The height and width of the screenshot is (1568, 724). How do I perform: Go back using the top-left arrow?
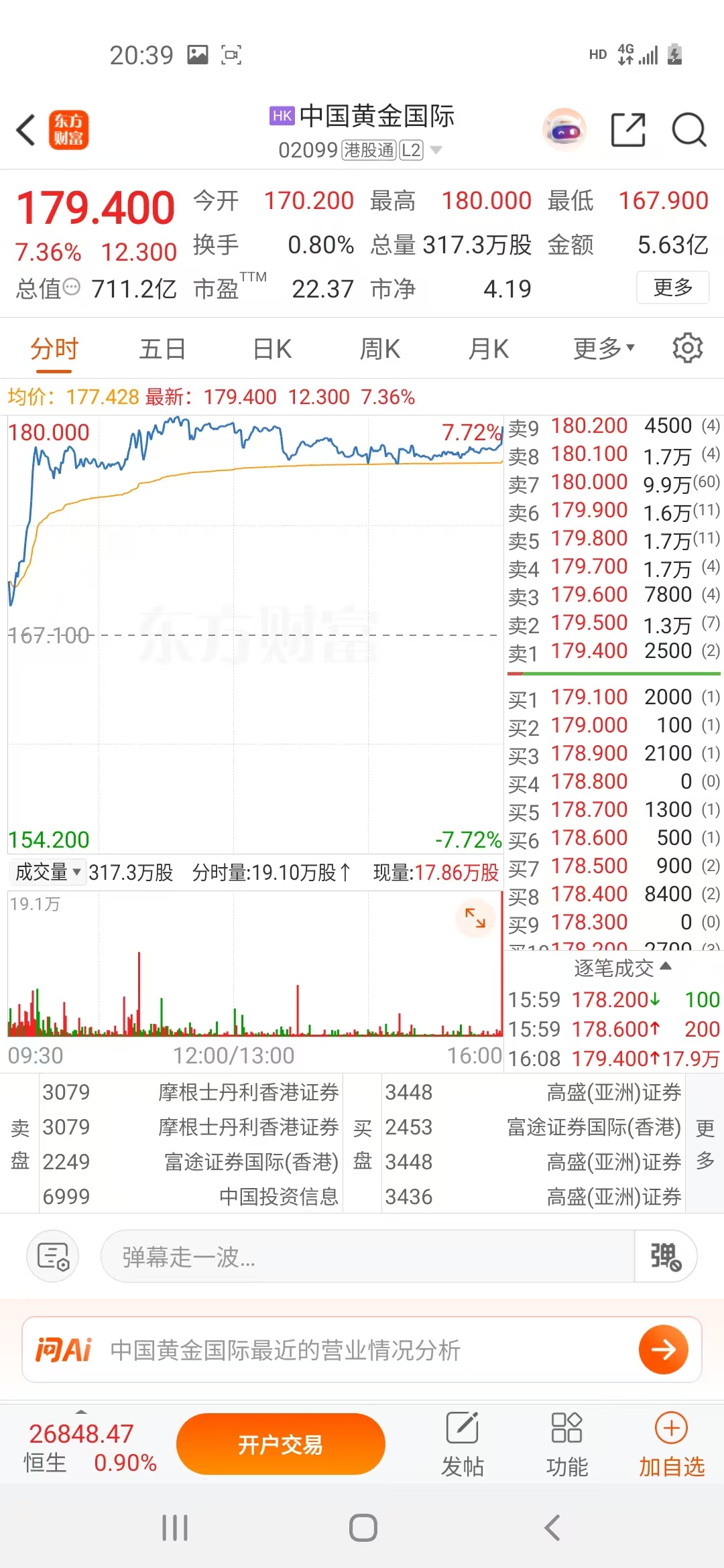point(26,129)
